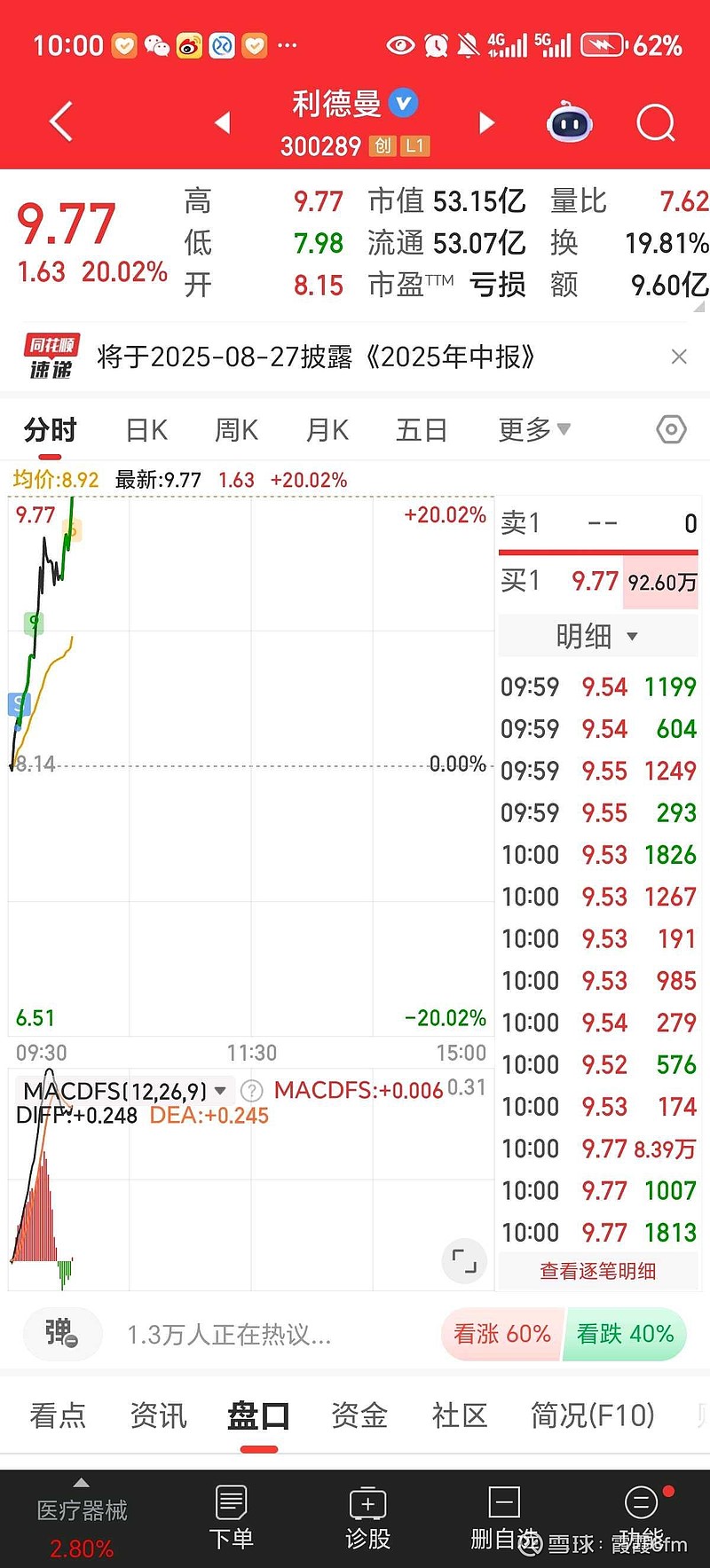
Task: Switch to the 月K chart tab
Action: (x=327, y=430)
